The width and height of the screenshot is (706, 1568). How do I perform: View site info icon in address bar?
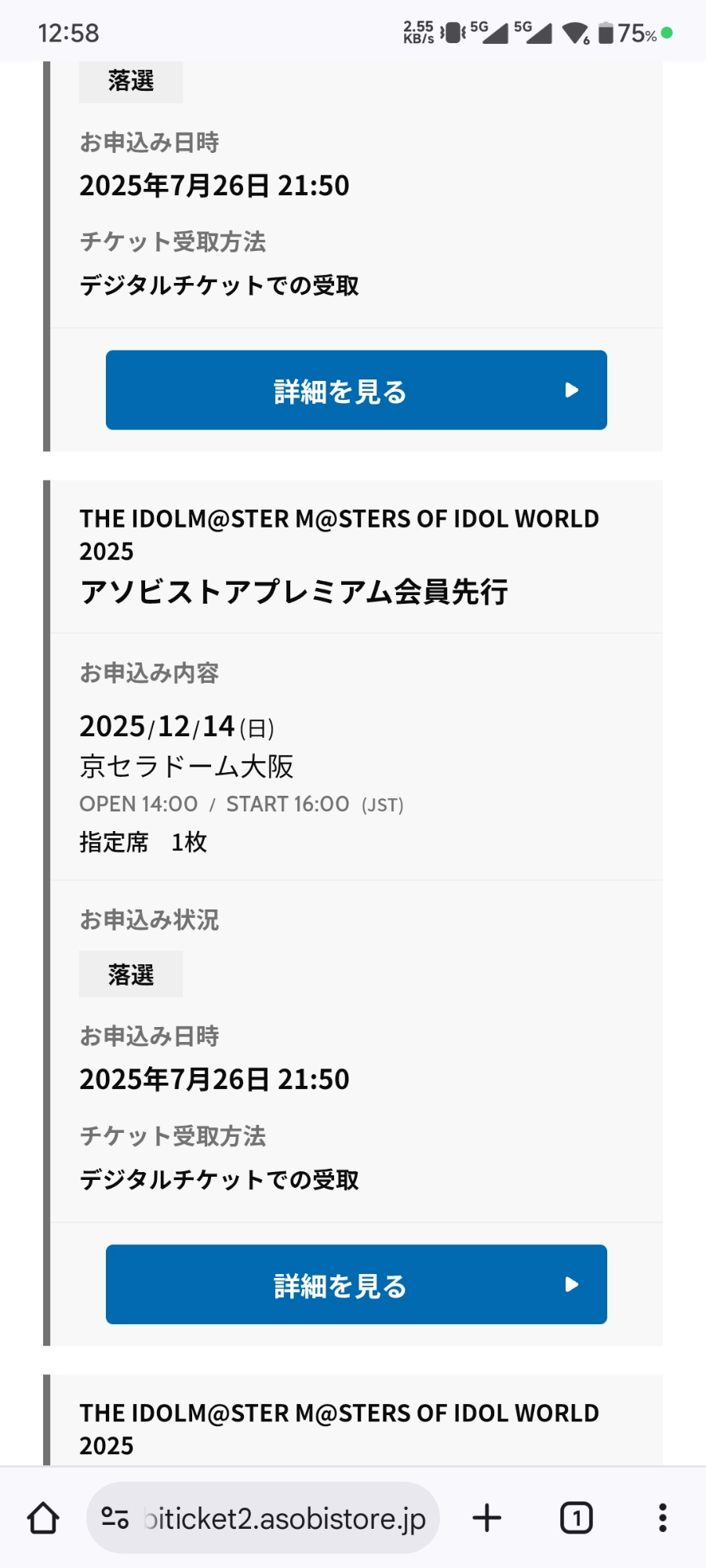pos(115,1518)
